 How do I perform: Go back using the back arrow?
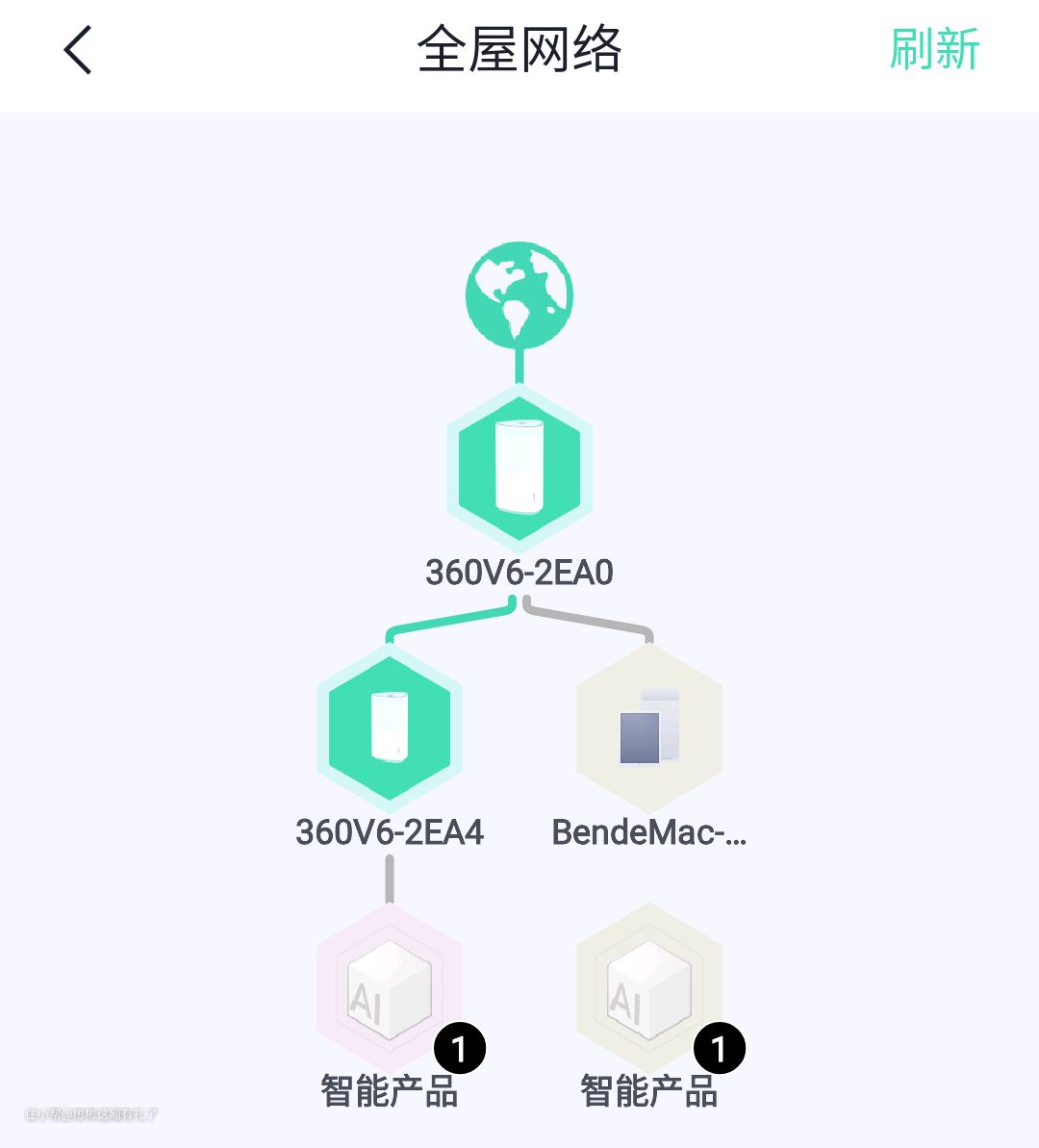coord(78,50)
